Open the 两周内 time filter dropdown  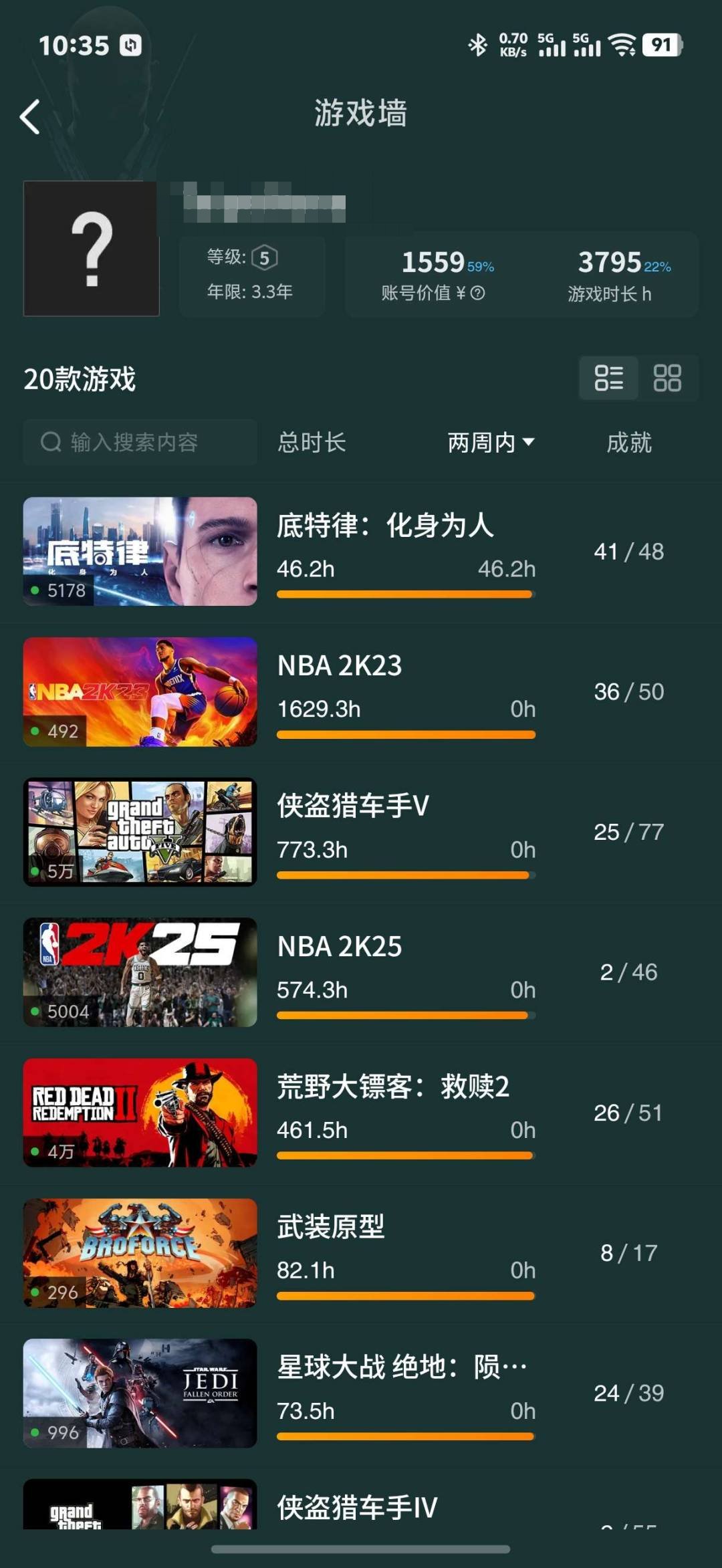tap(493, 441)
